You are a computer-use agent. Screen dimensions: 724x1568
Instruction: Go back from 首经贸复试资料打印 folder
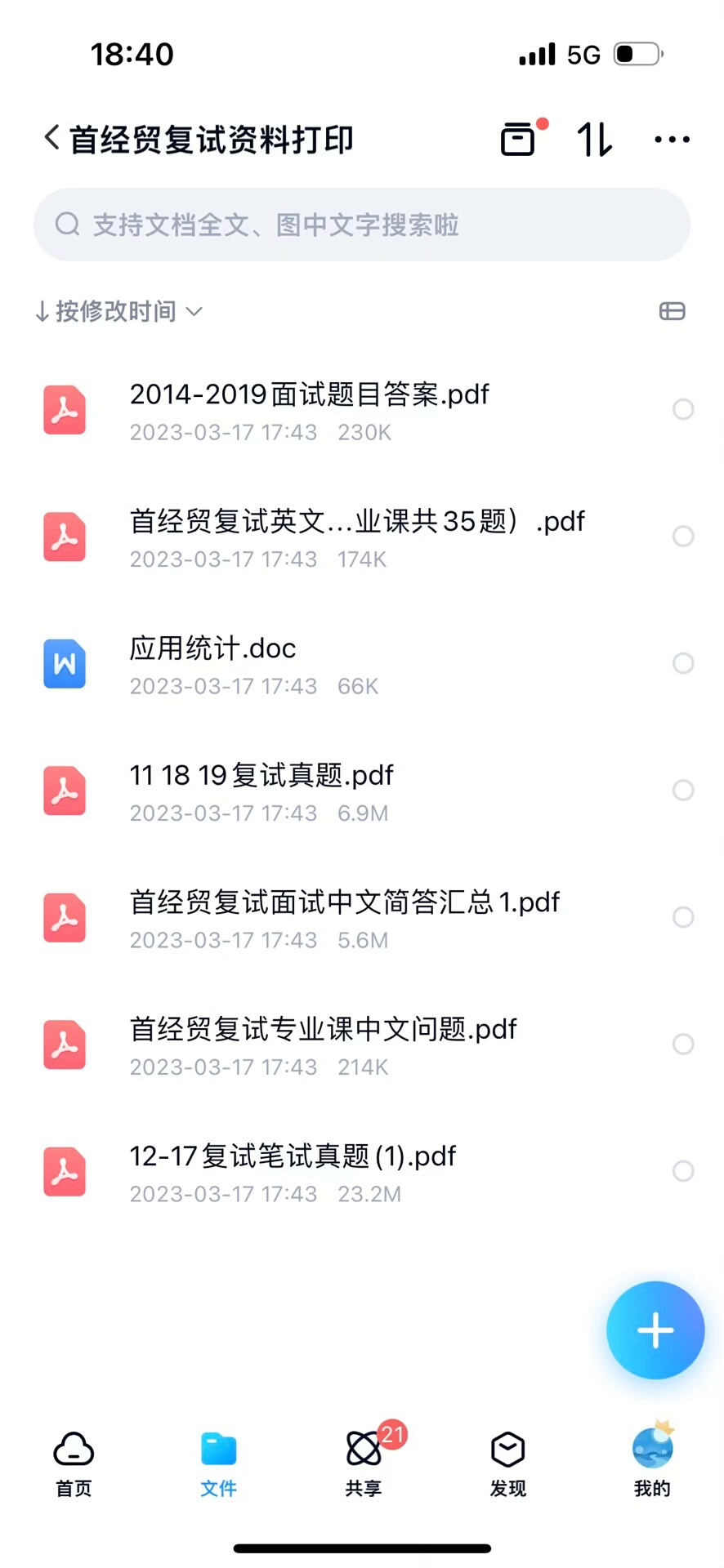point(51,139)
